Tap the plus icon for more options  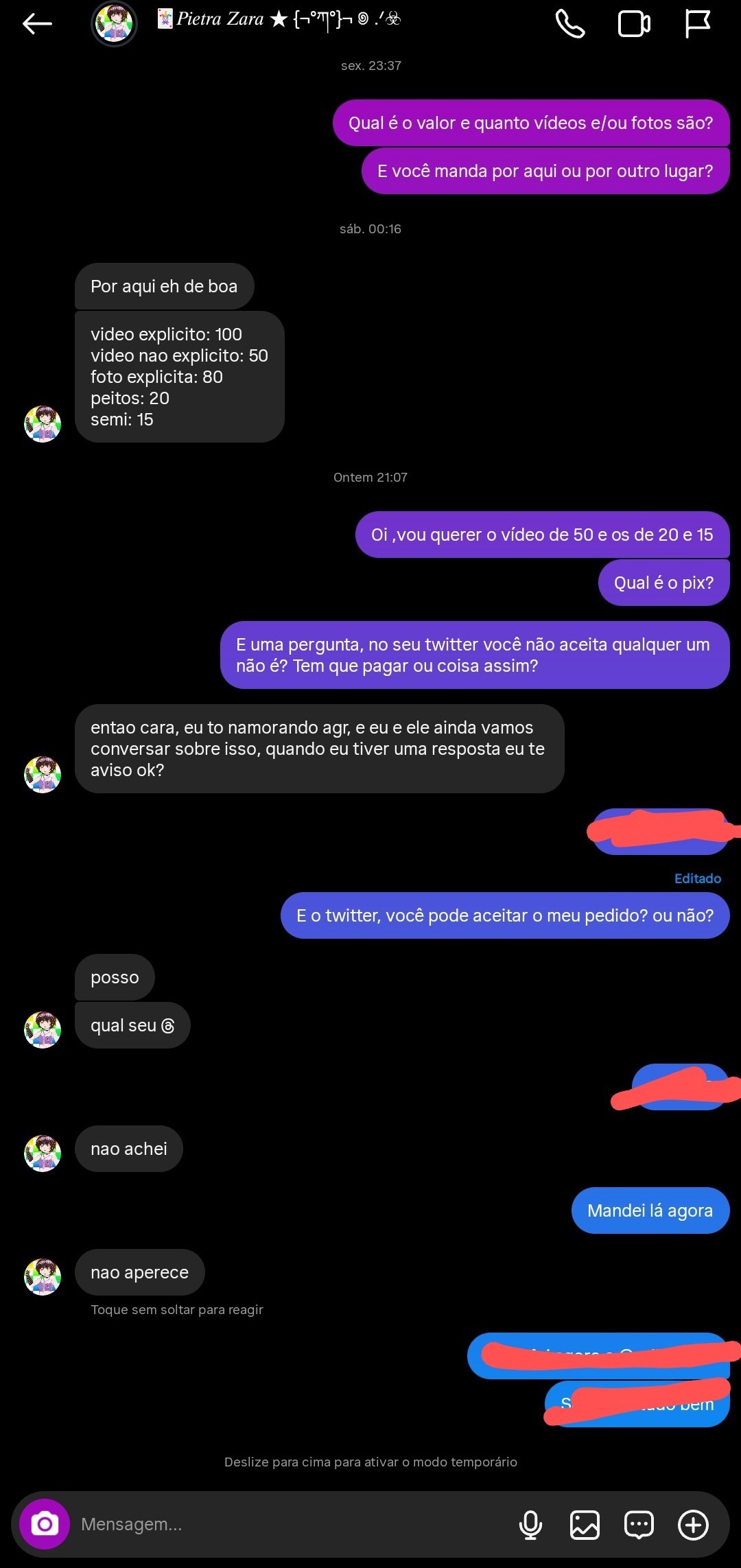point(693,1525)
